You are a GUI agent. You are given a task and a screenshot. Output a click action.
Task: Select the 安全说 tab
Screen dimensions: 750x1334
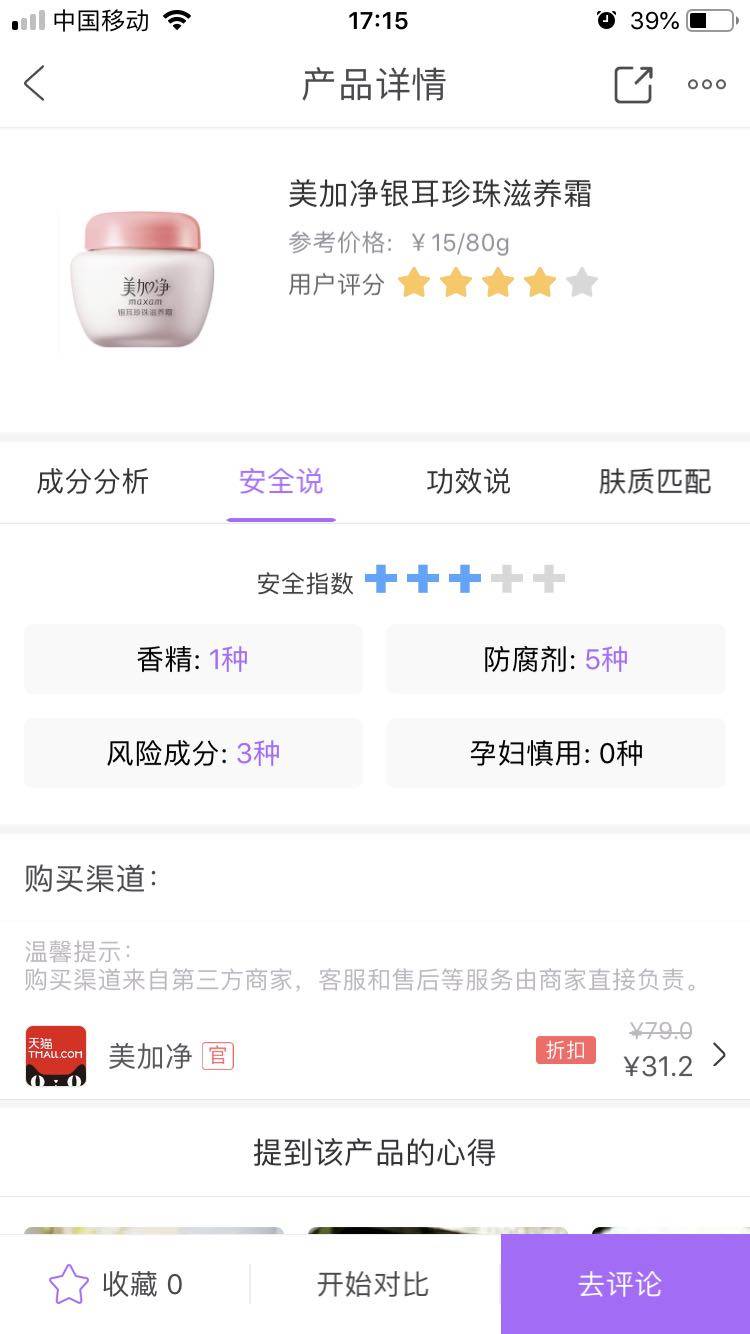(281, 482)
